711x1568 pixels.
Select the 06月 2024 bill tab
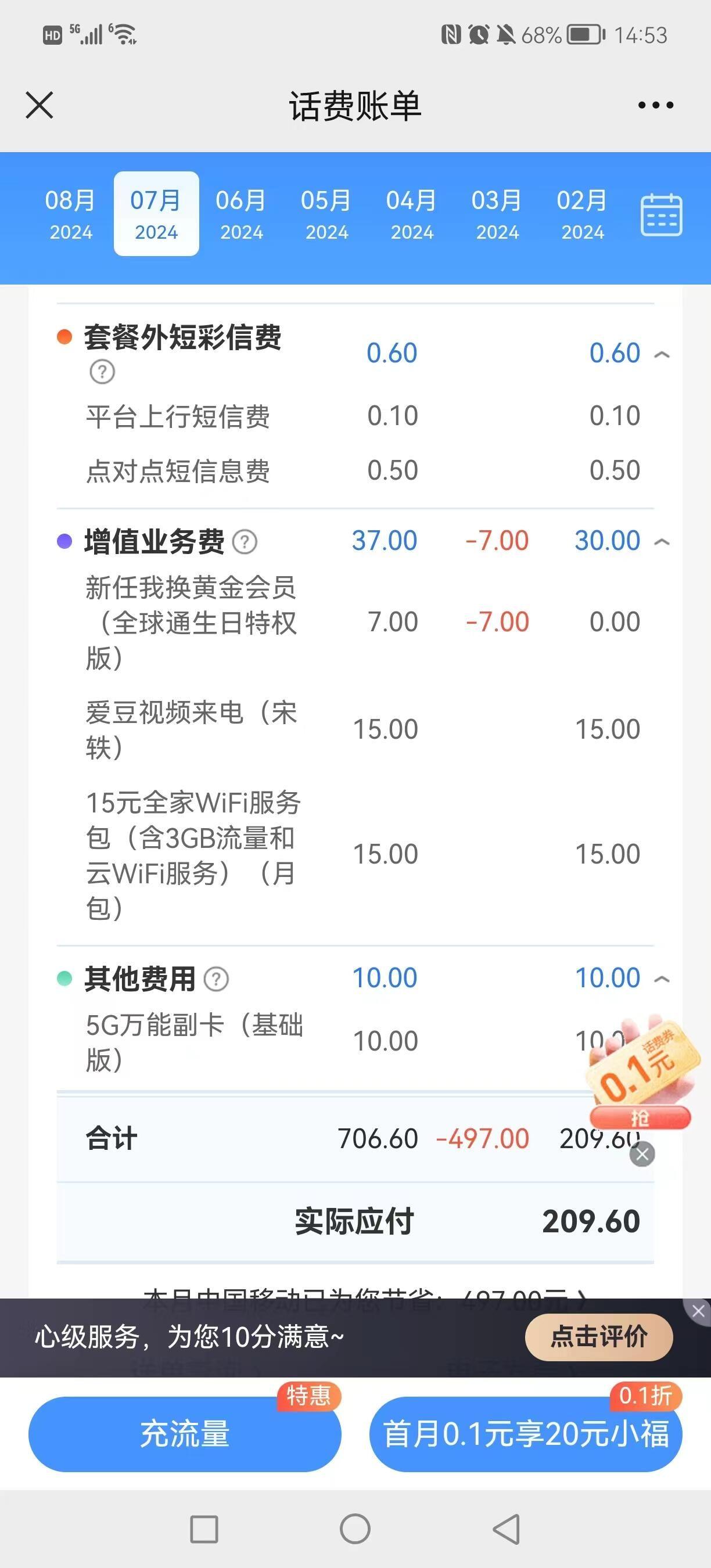pos(241,214)
